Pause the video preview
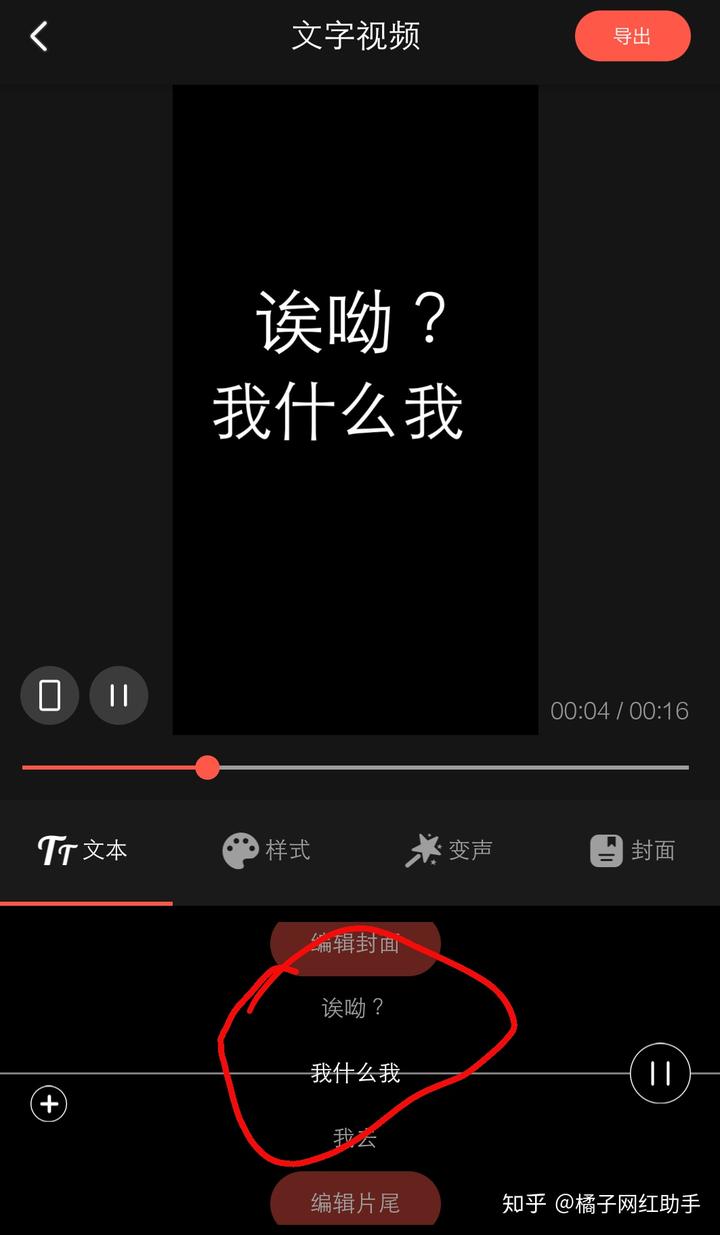Image resolution: width=720 pixels, height=1235 pixels. (x=119, y=695)
